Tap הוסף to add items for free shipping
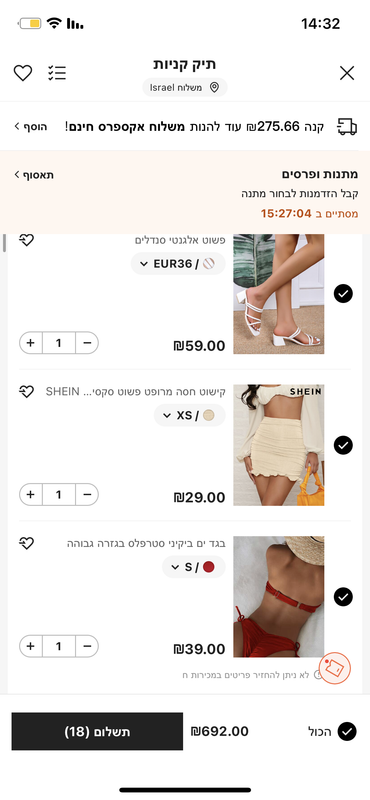370x800 pixels. click(x=31, y=126)
